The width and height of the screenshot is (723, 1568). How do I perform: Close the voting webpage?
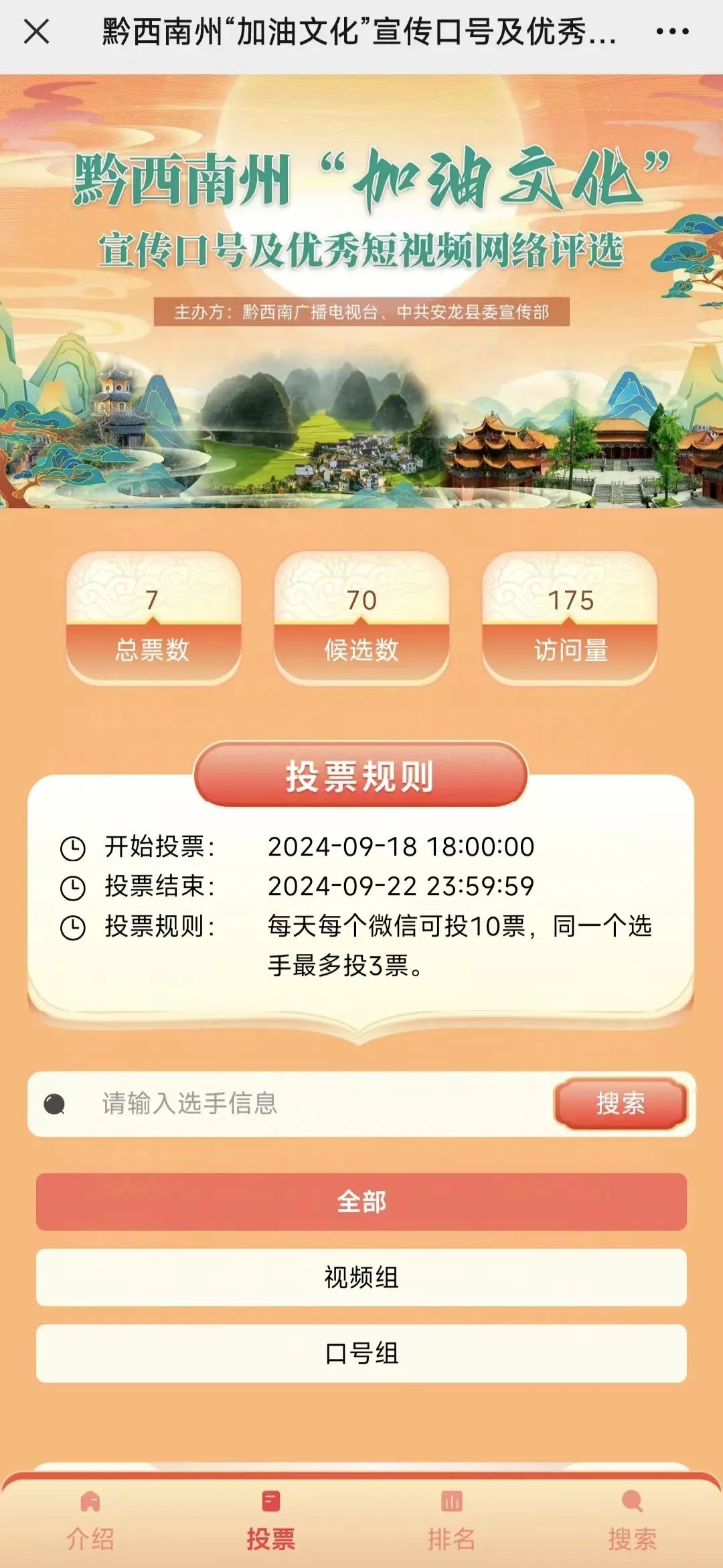(36, 31)
